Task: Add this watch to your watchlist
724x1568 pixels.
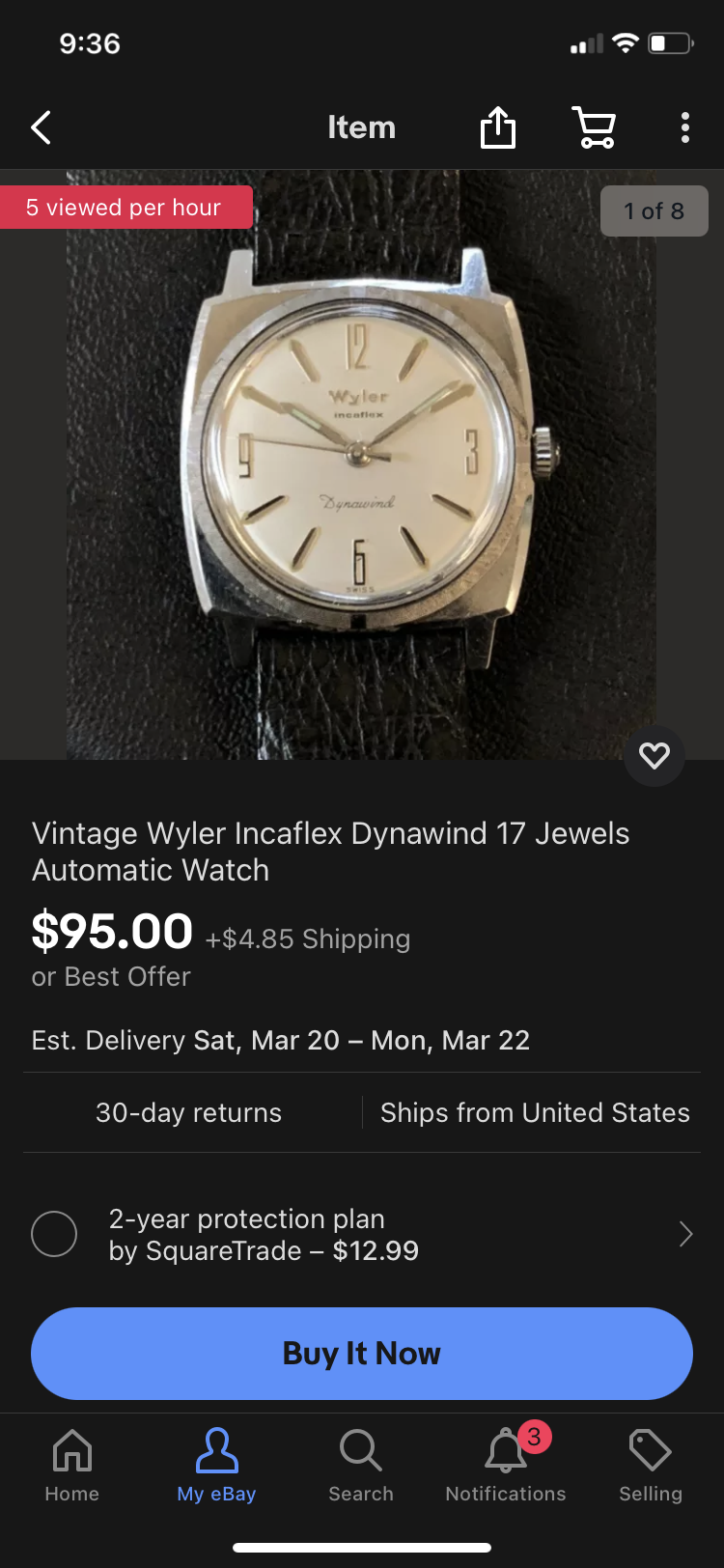Action: click(654, 755)
